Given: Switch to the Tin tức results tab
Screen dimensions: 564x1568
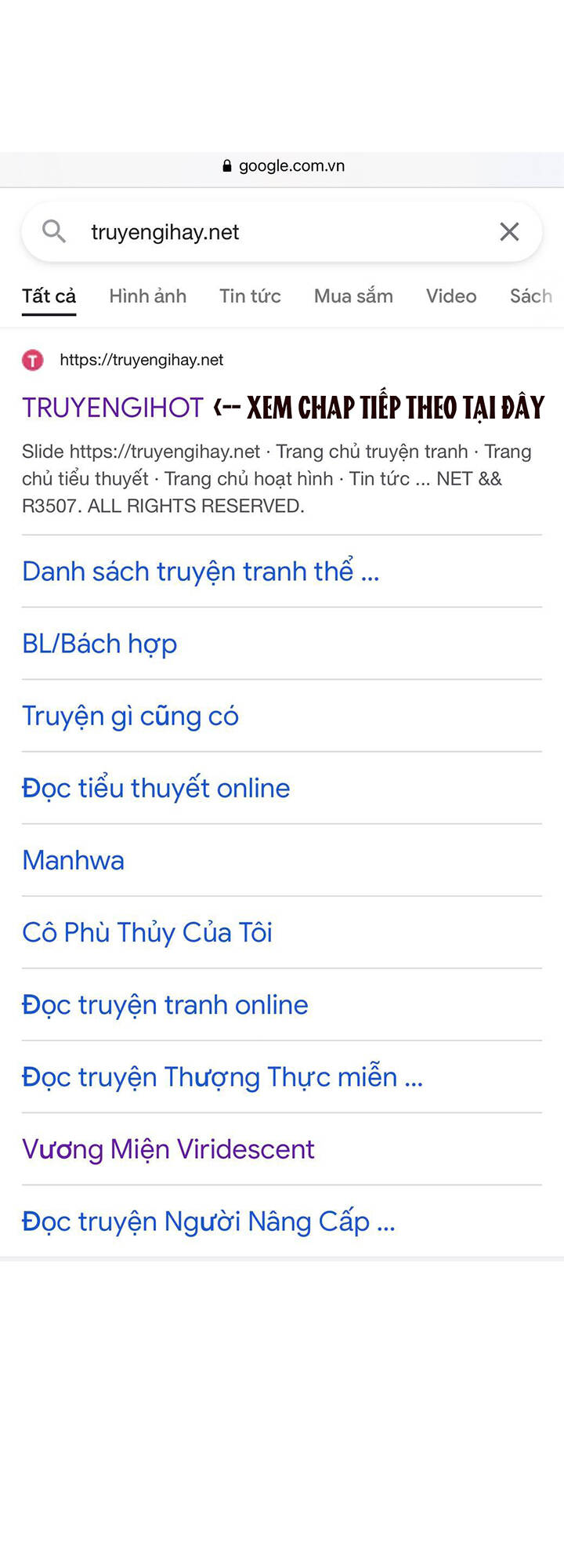Looking at the screenshot, I should click(250, 296).
